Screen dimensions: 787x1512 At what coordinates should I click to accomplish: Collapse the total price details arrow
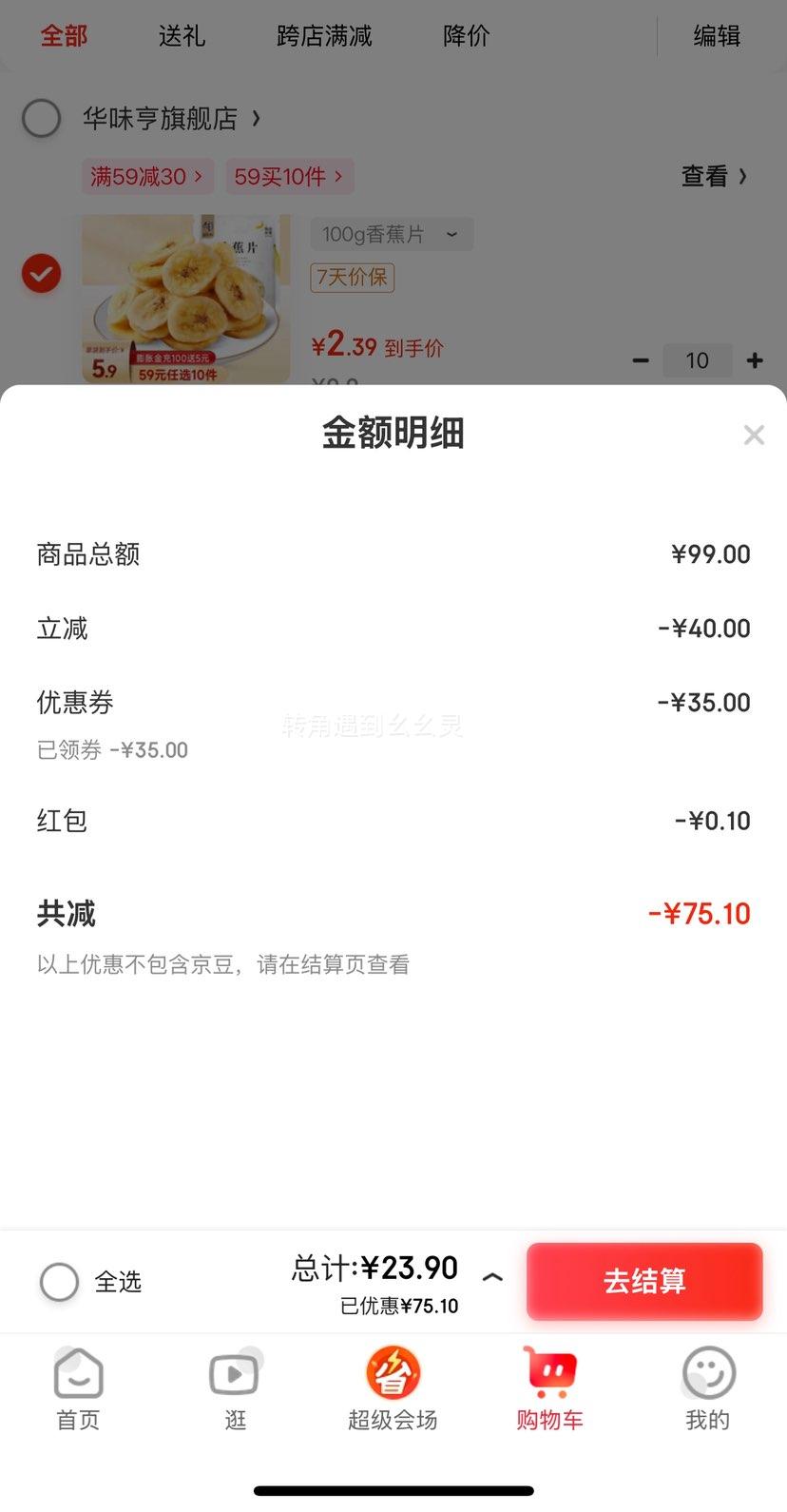(x=492, y=1277)
